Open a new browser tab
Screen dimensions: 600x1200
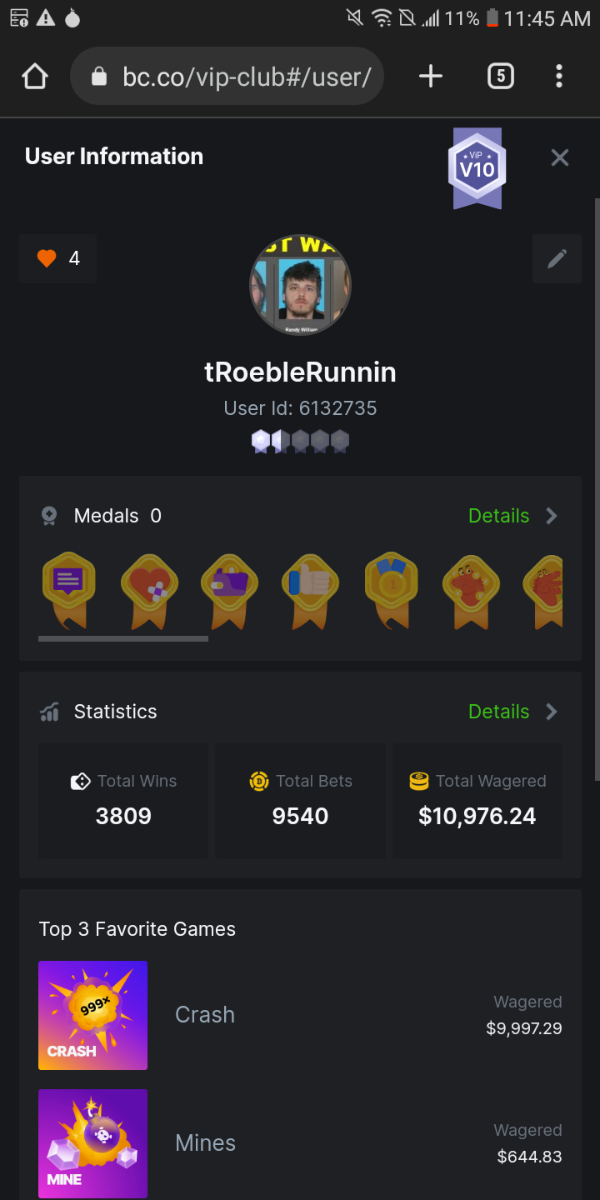(x=430, y=76)
